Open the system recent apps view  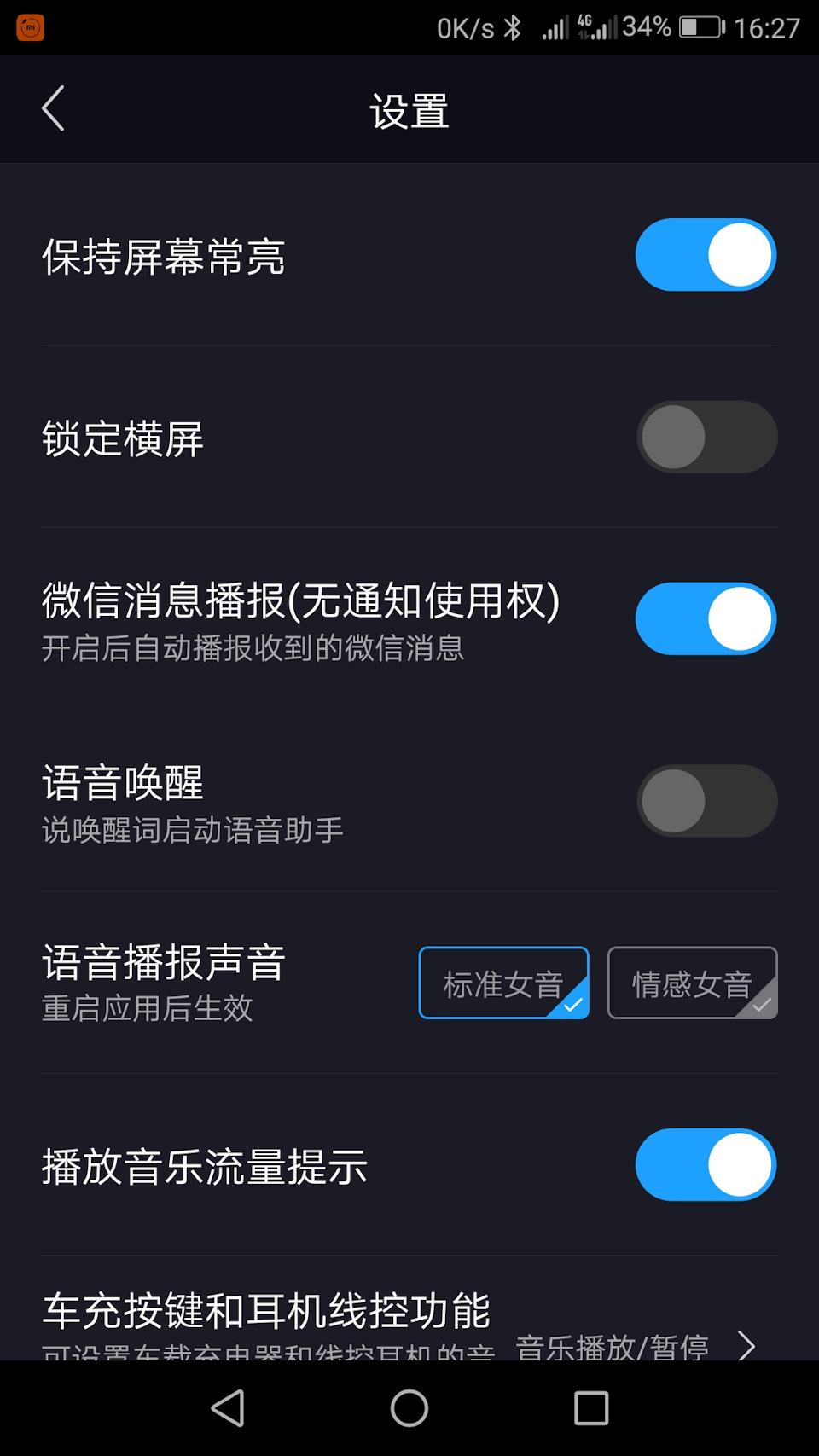591,1408
